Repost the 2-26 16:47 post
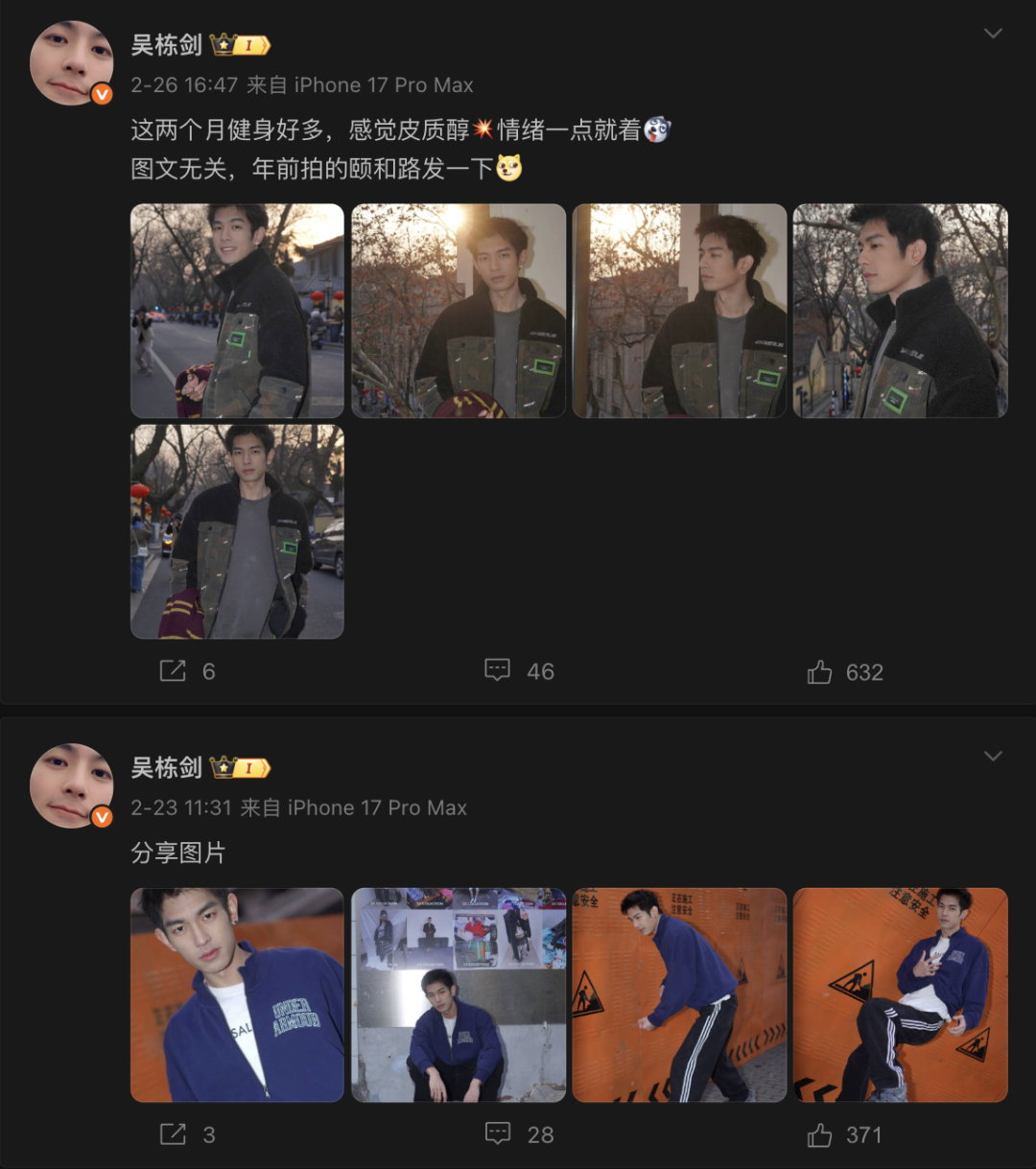The width and height of the screenshot is (1036, 1169). [x=174, y=671]
